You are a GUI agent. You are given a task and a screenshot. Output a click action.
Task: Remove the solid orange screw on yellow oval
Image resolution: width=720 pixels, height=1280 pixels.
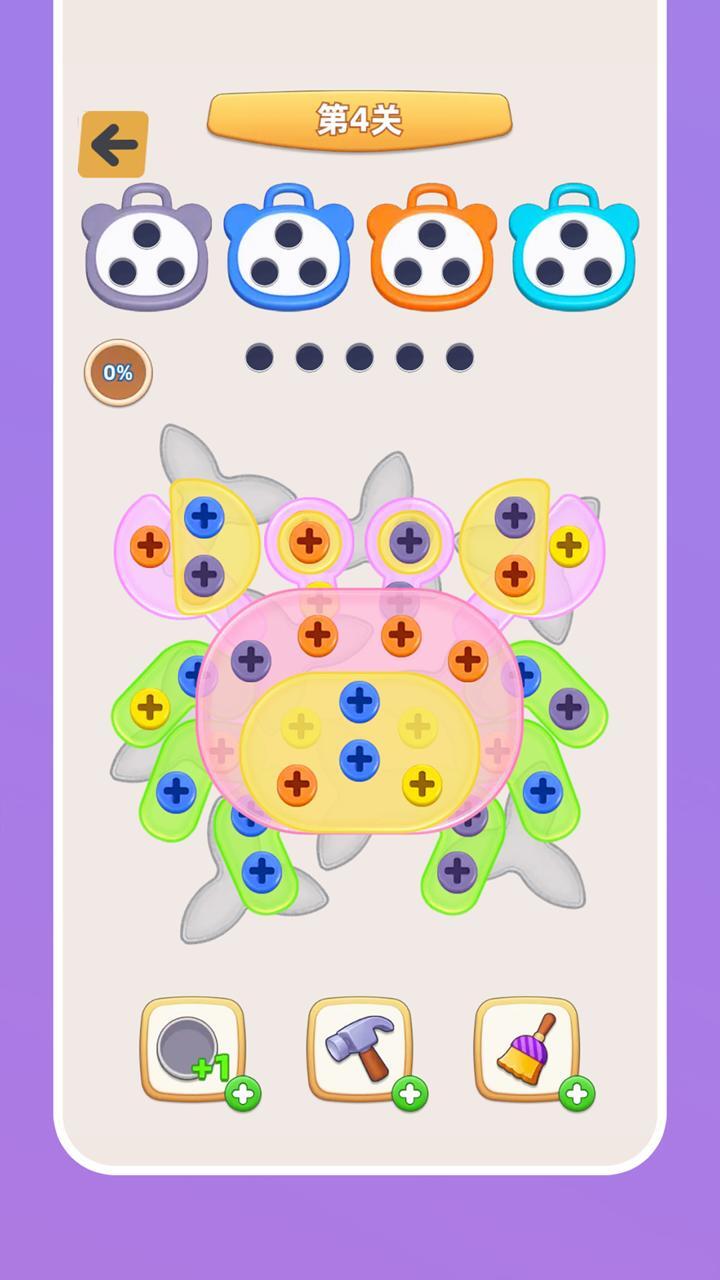point(297,785)
